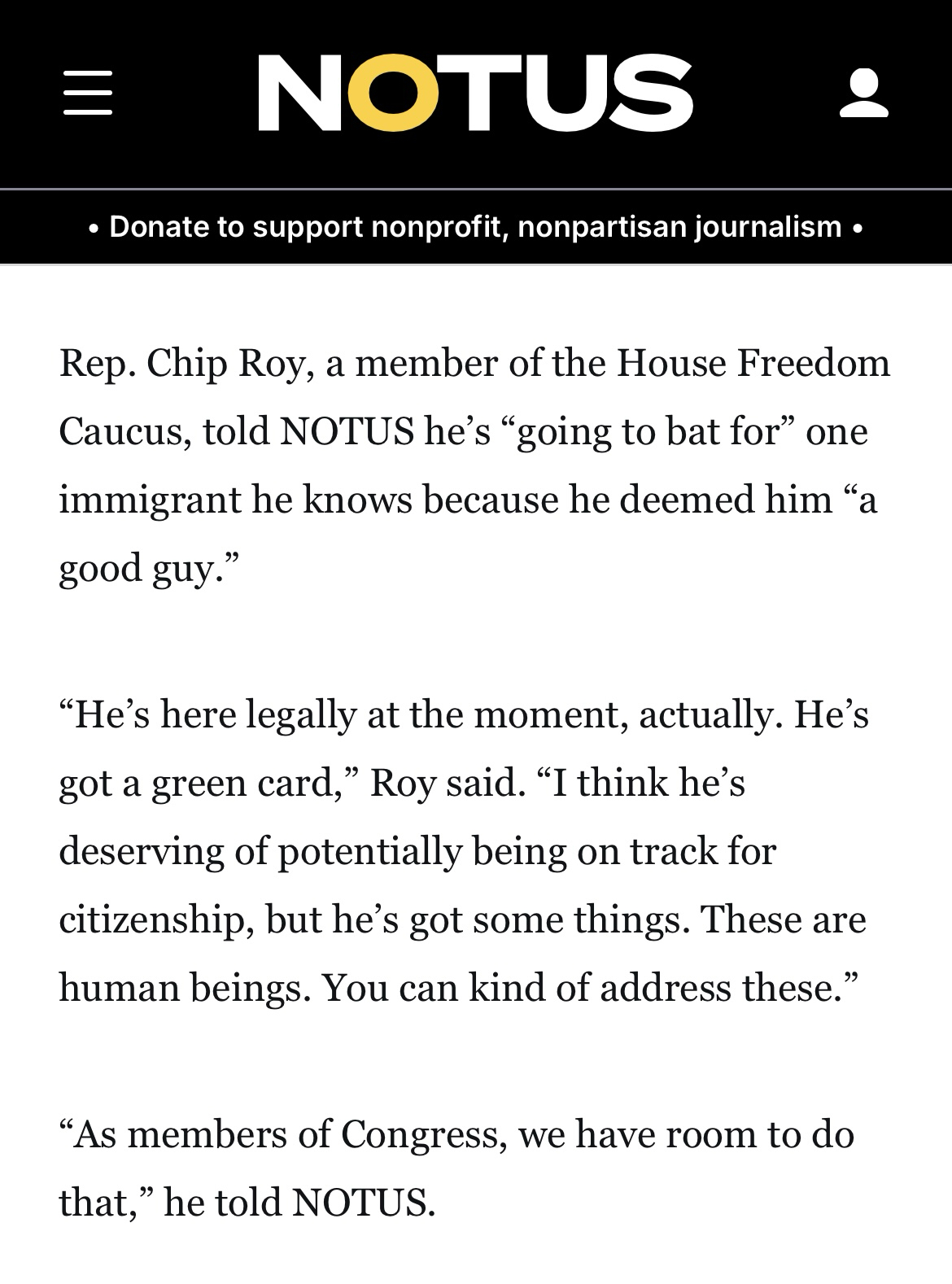Open the hamburger navigation menu
This screenshot has height=1284, width=952.
[x=88, y=93]
